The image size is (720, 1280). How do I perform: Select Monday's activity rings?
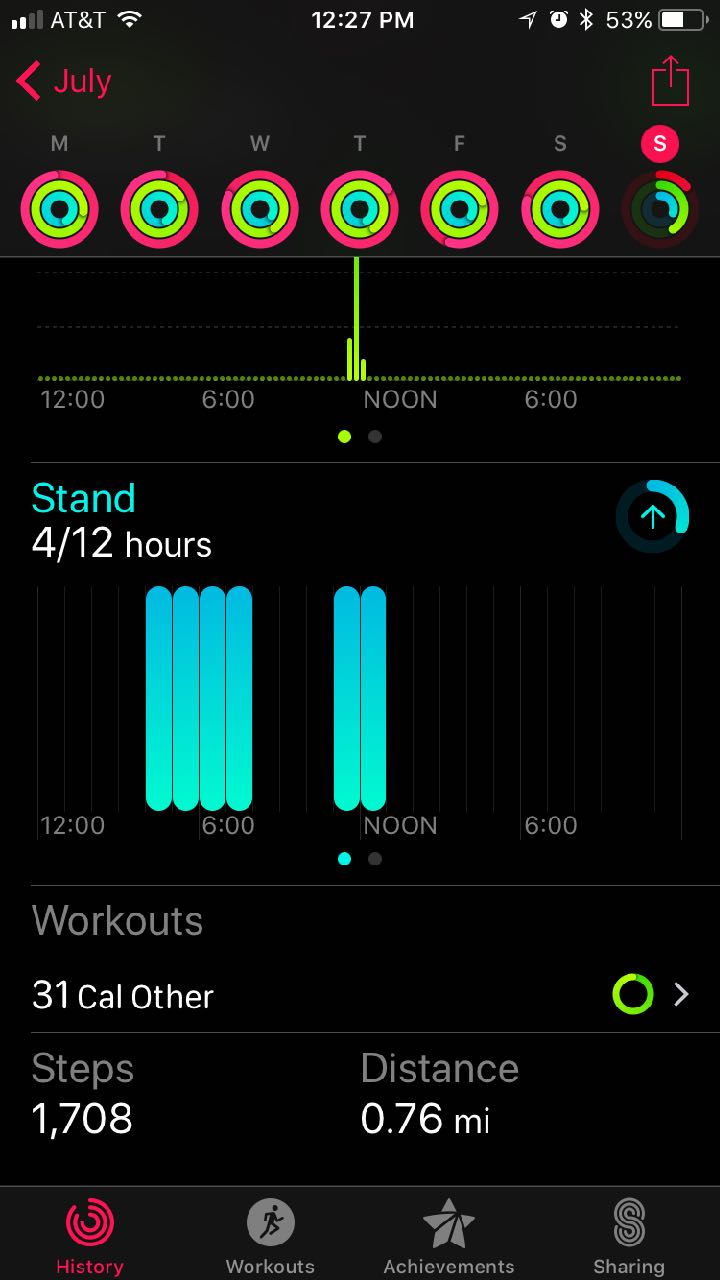coord(60,209)
